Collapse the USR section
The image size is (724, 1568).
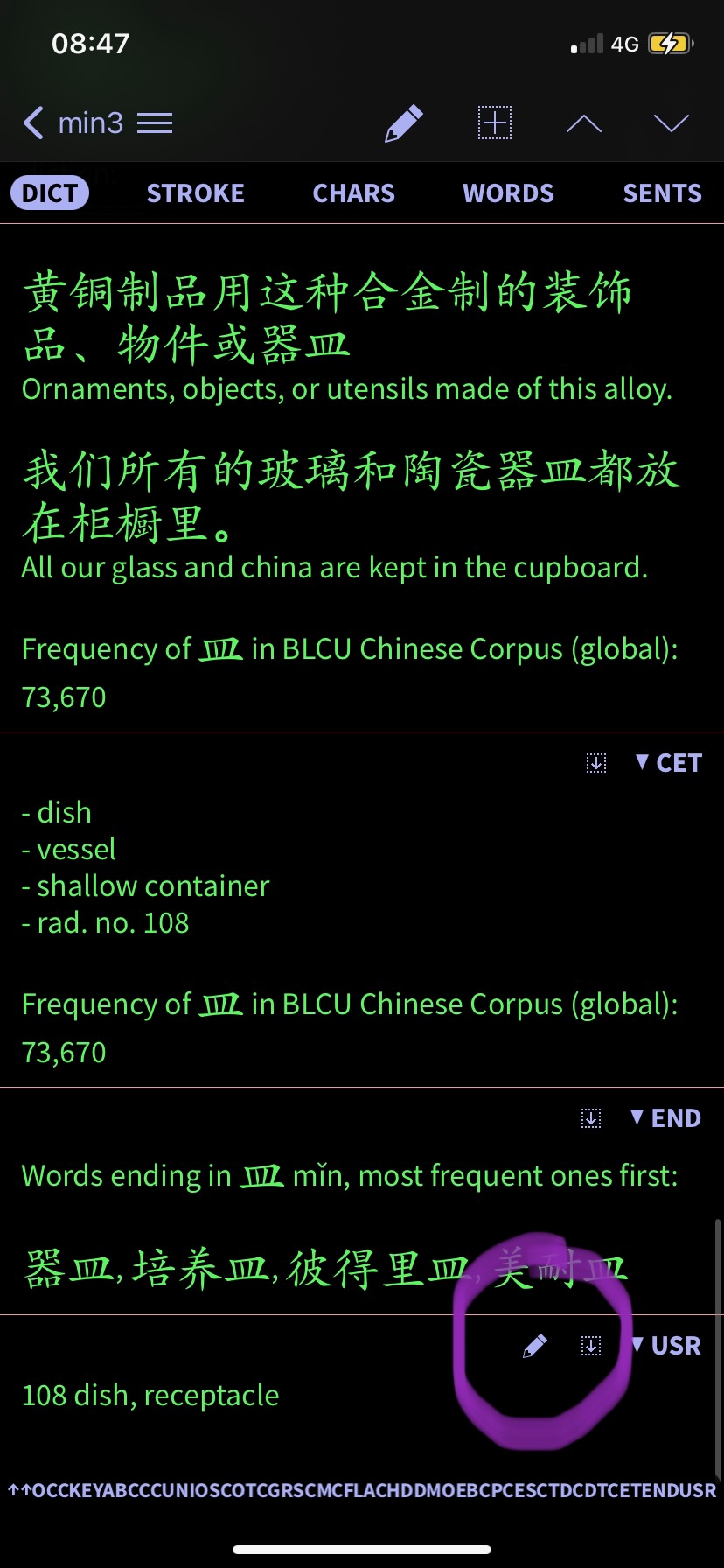click(666, 1346)
